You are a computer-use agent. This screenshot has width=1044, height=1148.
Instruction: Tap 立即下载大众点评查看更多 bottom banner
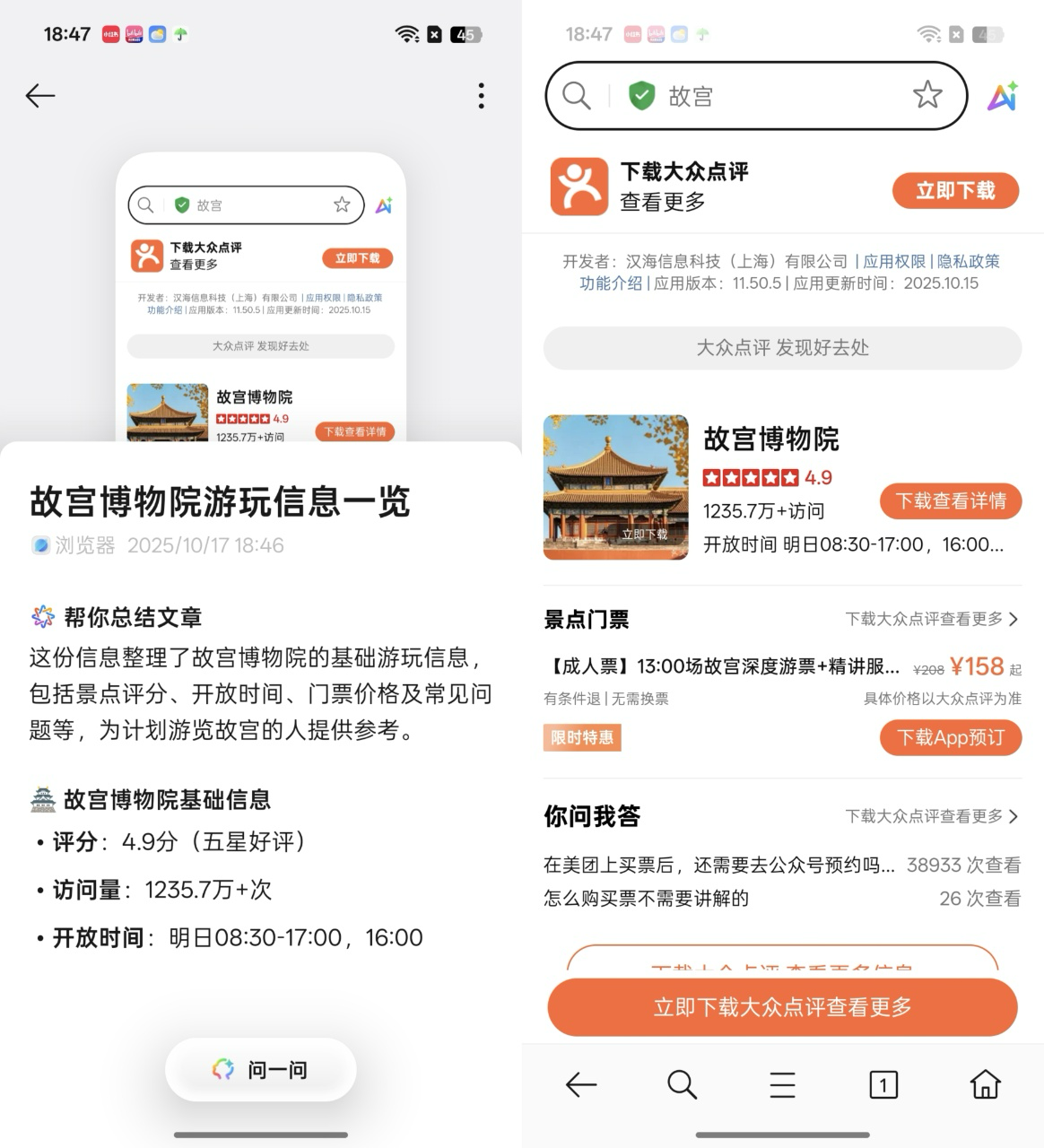click(x=782, y=1006)
